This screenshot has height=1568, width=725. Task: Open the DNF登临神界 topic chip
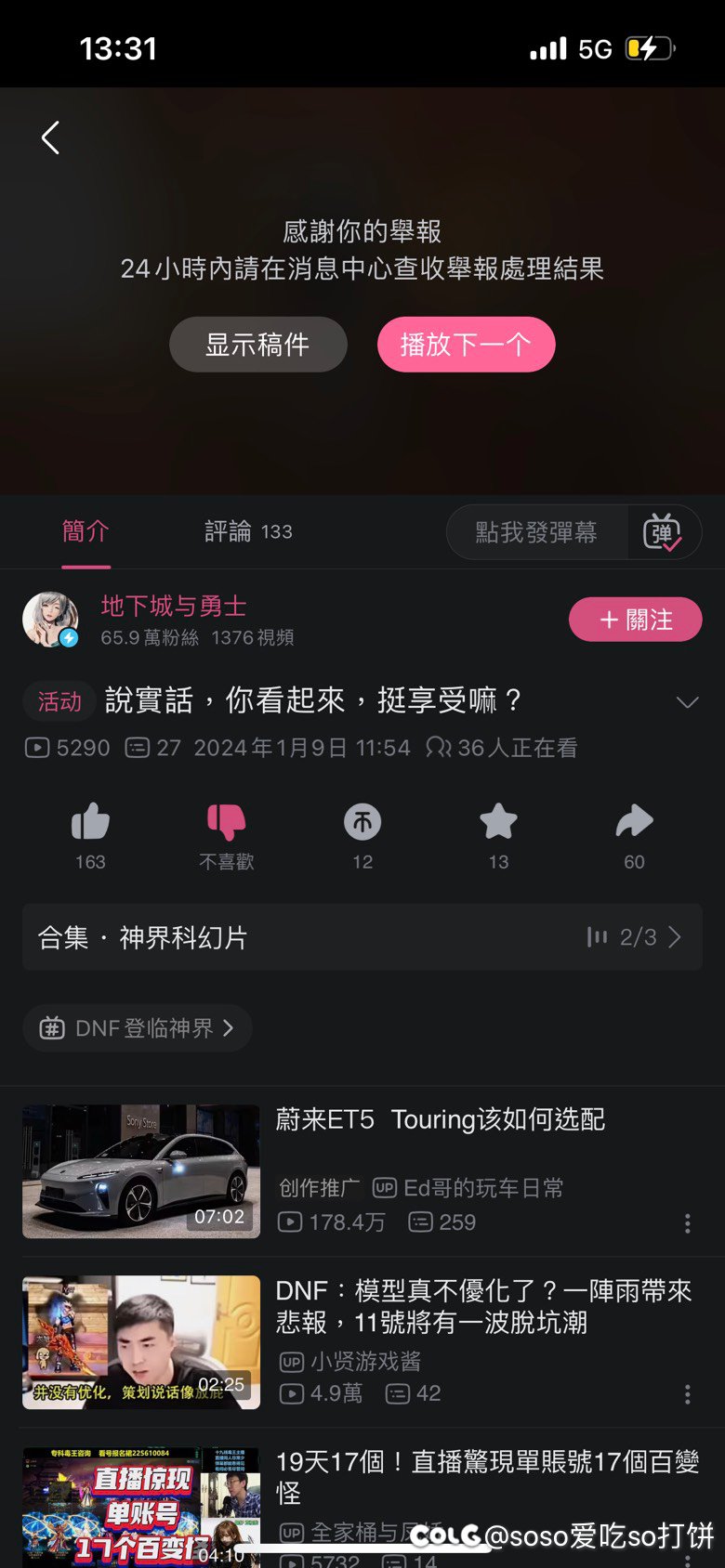[137, 1028]
